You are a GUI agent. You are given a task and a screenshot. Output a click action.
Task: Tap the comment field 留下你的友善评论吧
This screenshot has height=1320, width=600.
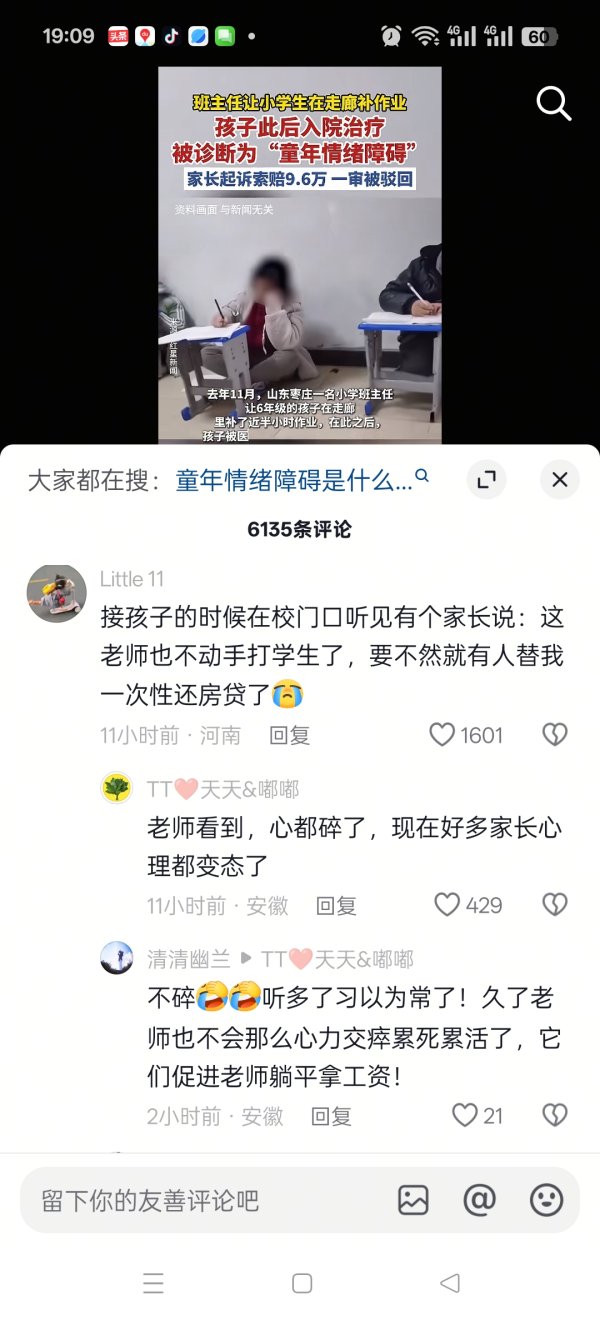click(x=200, y=1200)
